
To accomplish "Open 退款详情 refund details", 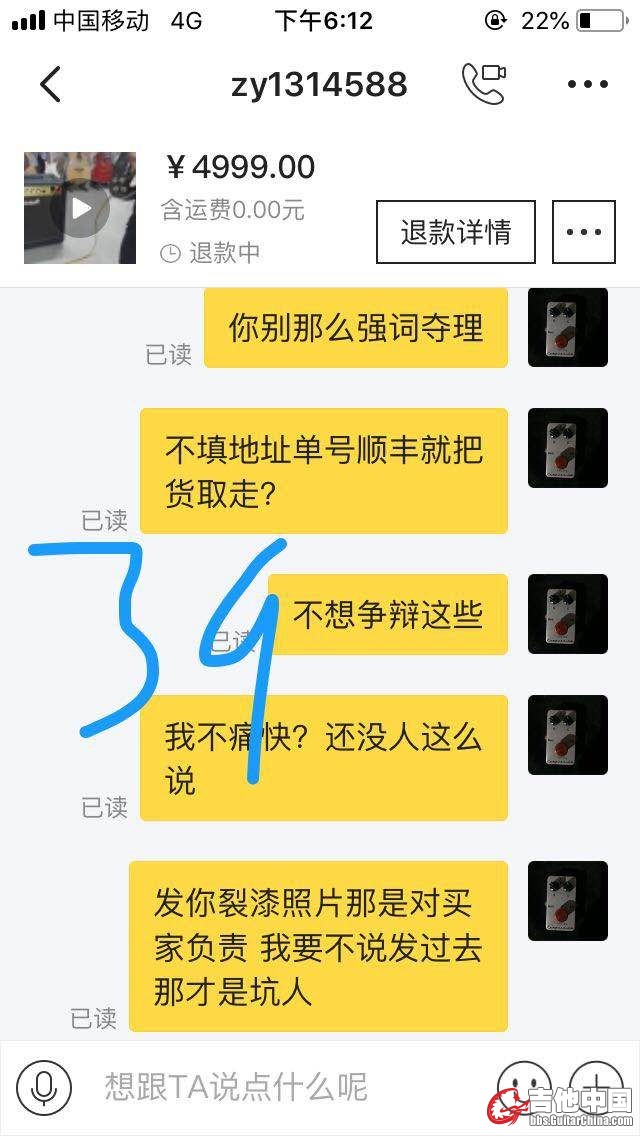I will click(456, 232).
